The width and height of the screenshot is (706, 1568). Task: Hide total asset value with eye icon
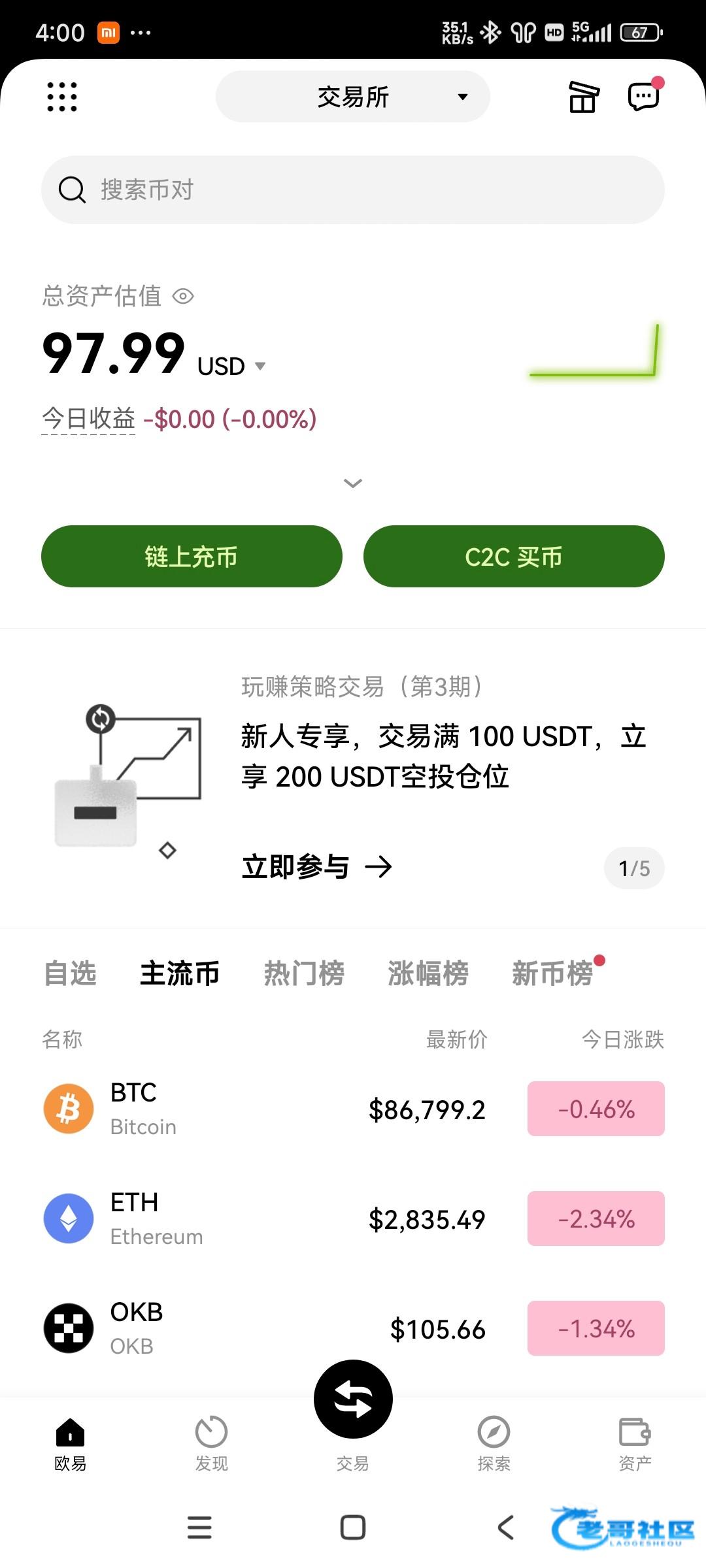[x=183, y=297]
